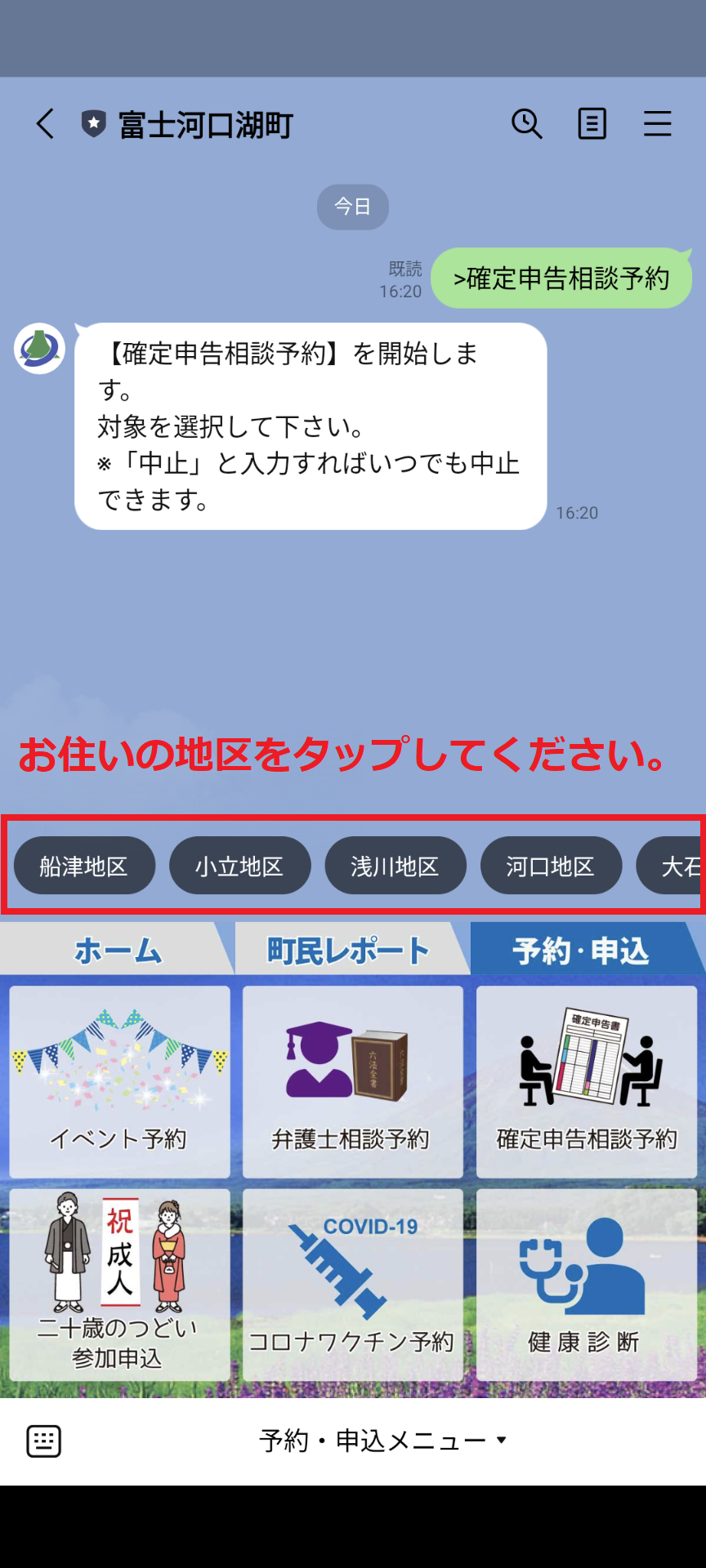
Task: Switch to the 町民レポート tab
Action: [x=349, y=950]
